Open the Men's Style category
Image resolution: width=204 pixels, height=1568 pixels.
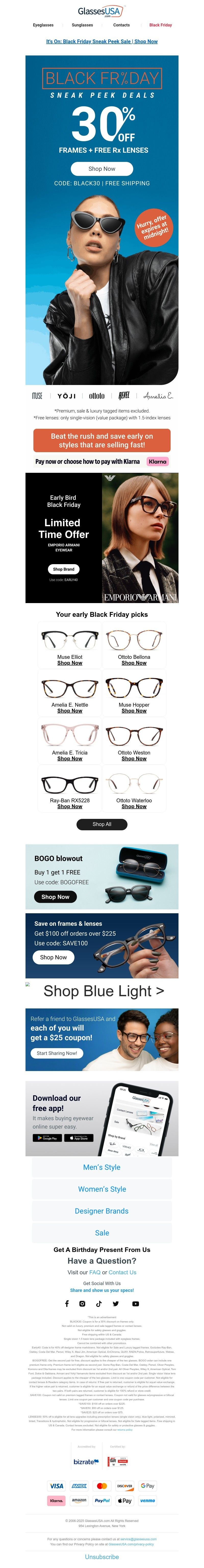pos(102,1167)
